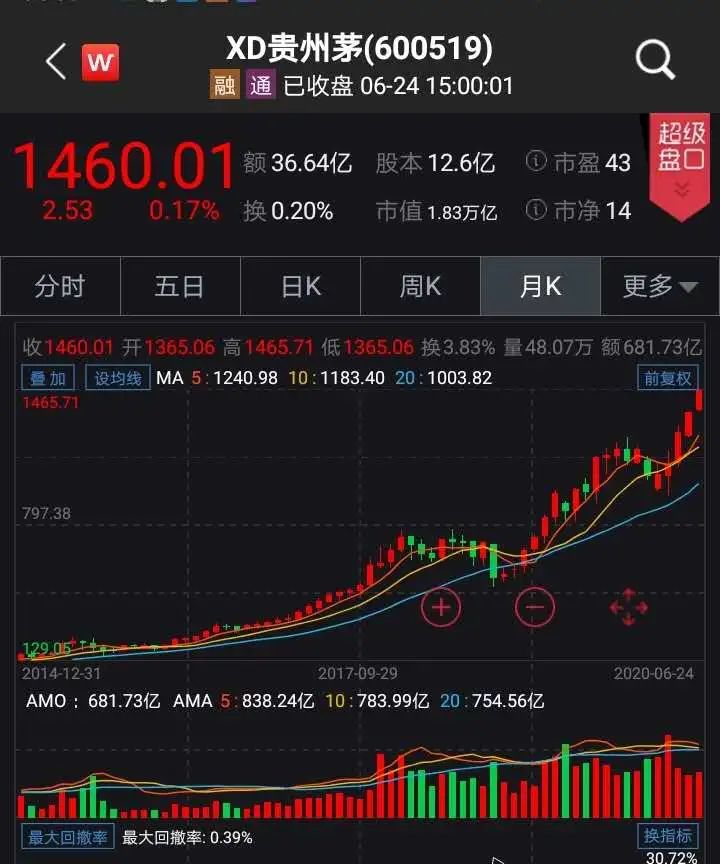
Task: Select the 周K chart tab
Action: (420, 286)
